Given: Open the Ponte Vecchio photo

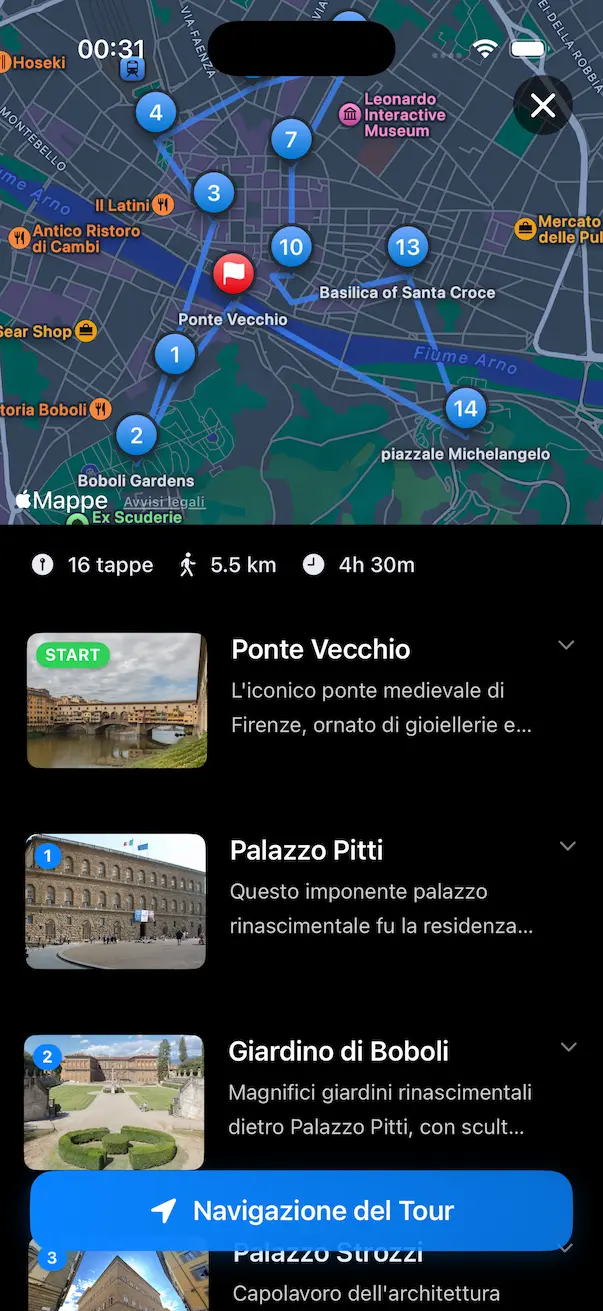Looking at the screenshot, I should 117,700.
